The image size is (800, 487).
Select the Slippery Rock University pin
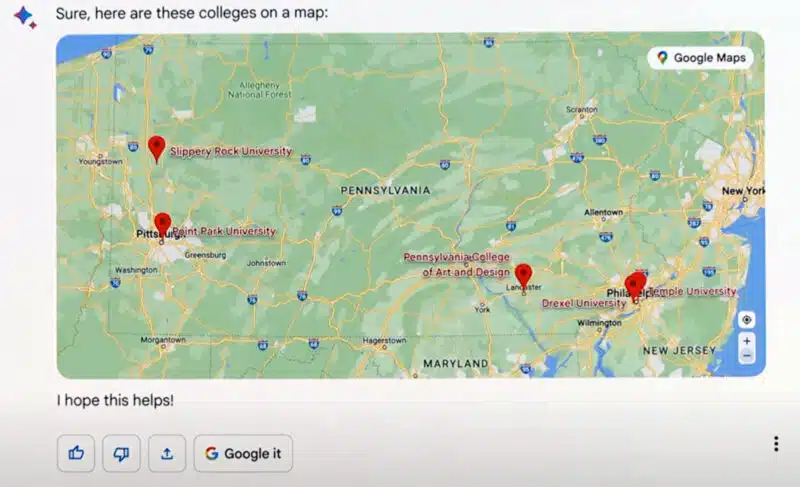[156, 148]
